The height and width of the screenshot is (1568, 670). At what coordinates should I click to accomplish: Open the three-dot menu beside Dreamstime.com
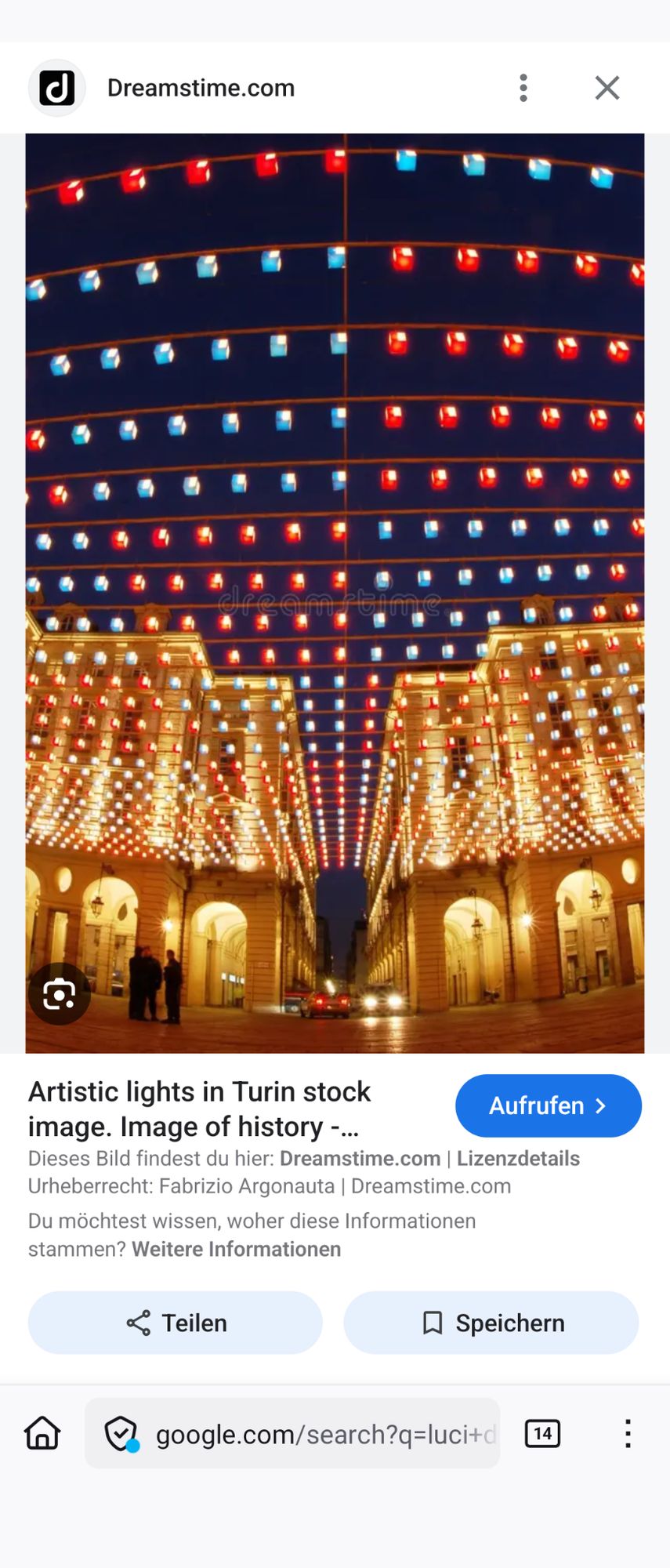[523, 88]
